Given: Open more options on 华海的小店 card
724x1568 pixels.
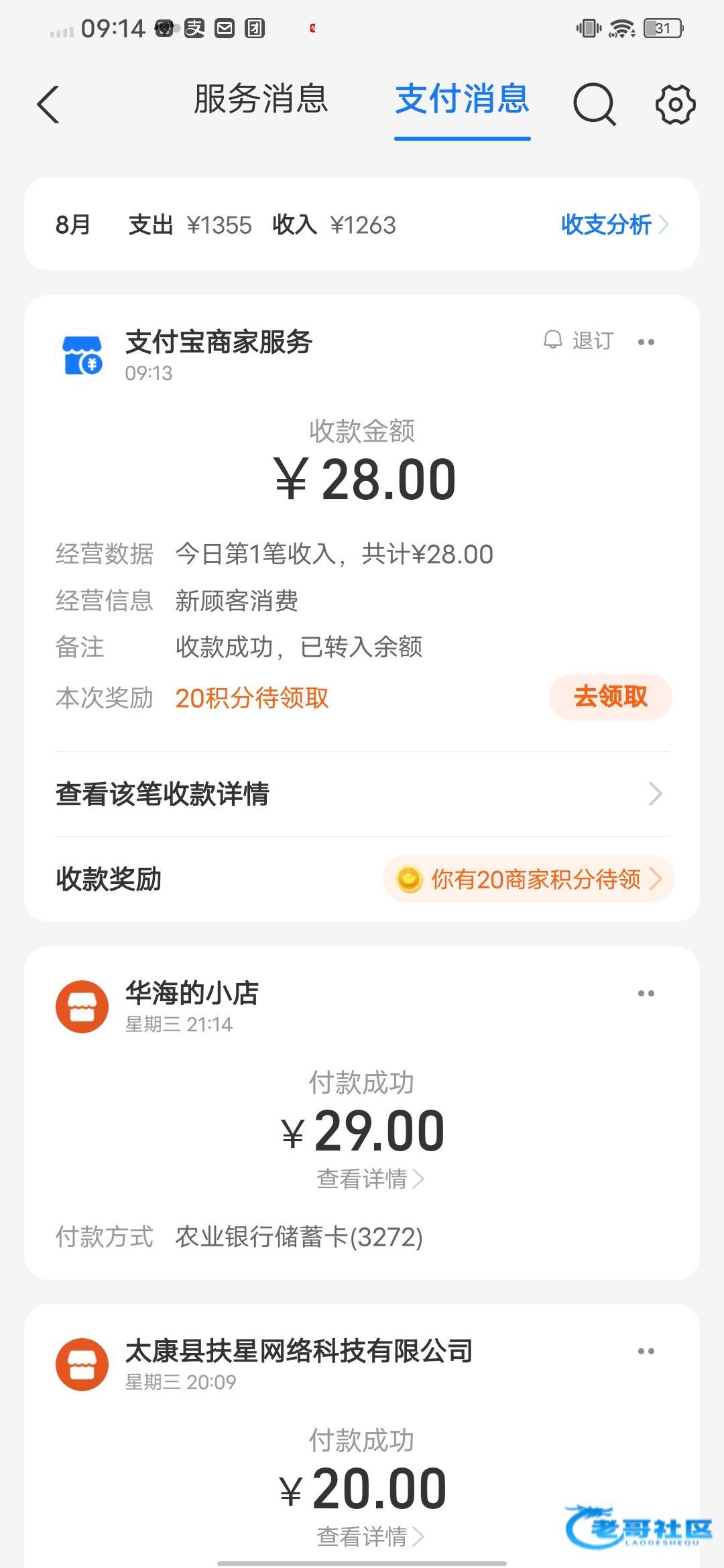Looking at the screenshot, I should click(x=646, y=993).
